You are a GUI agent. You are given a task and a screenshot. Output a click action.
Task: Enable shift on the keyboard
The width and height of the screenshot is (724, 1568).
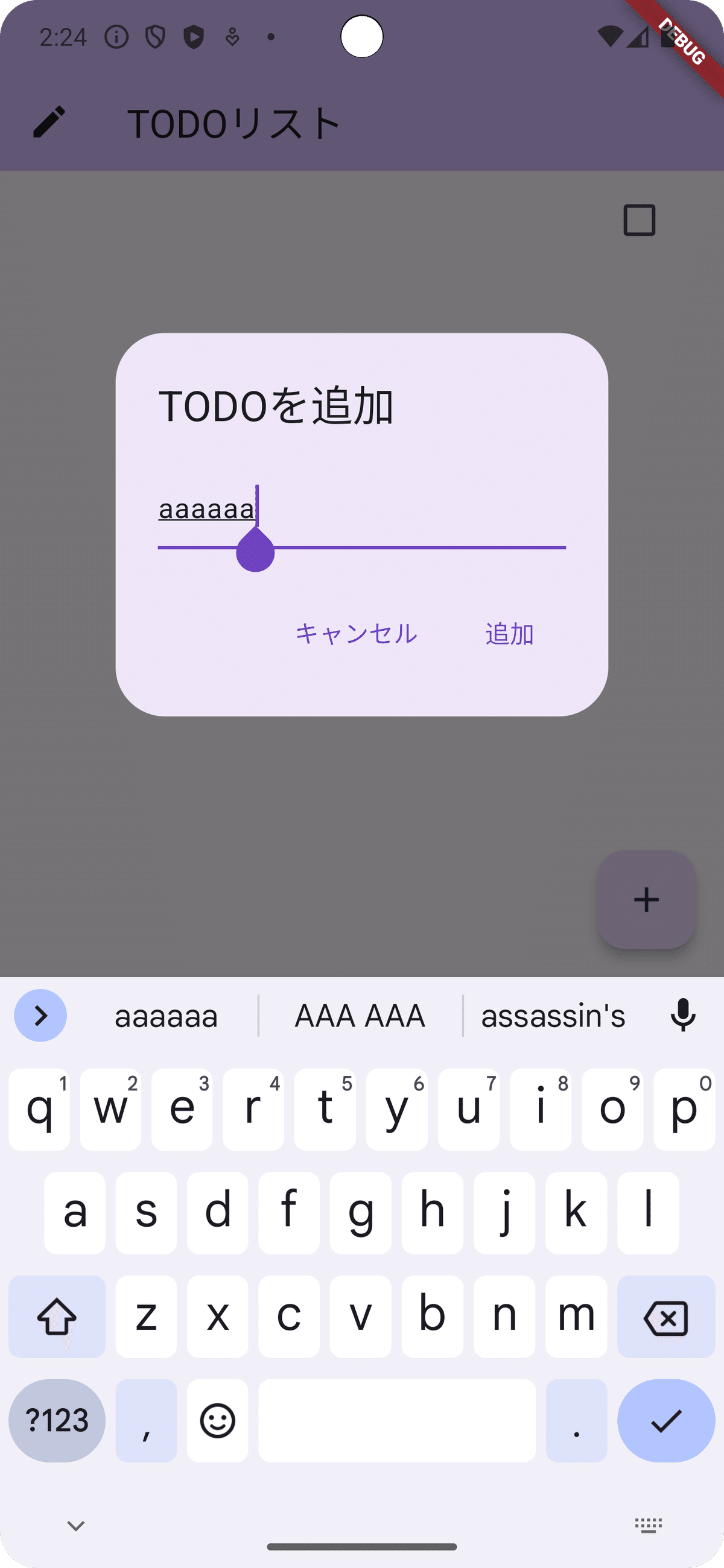(x=57, y=1317)
